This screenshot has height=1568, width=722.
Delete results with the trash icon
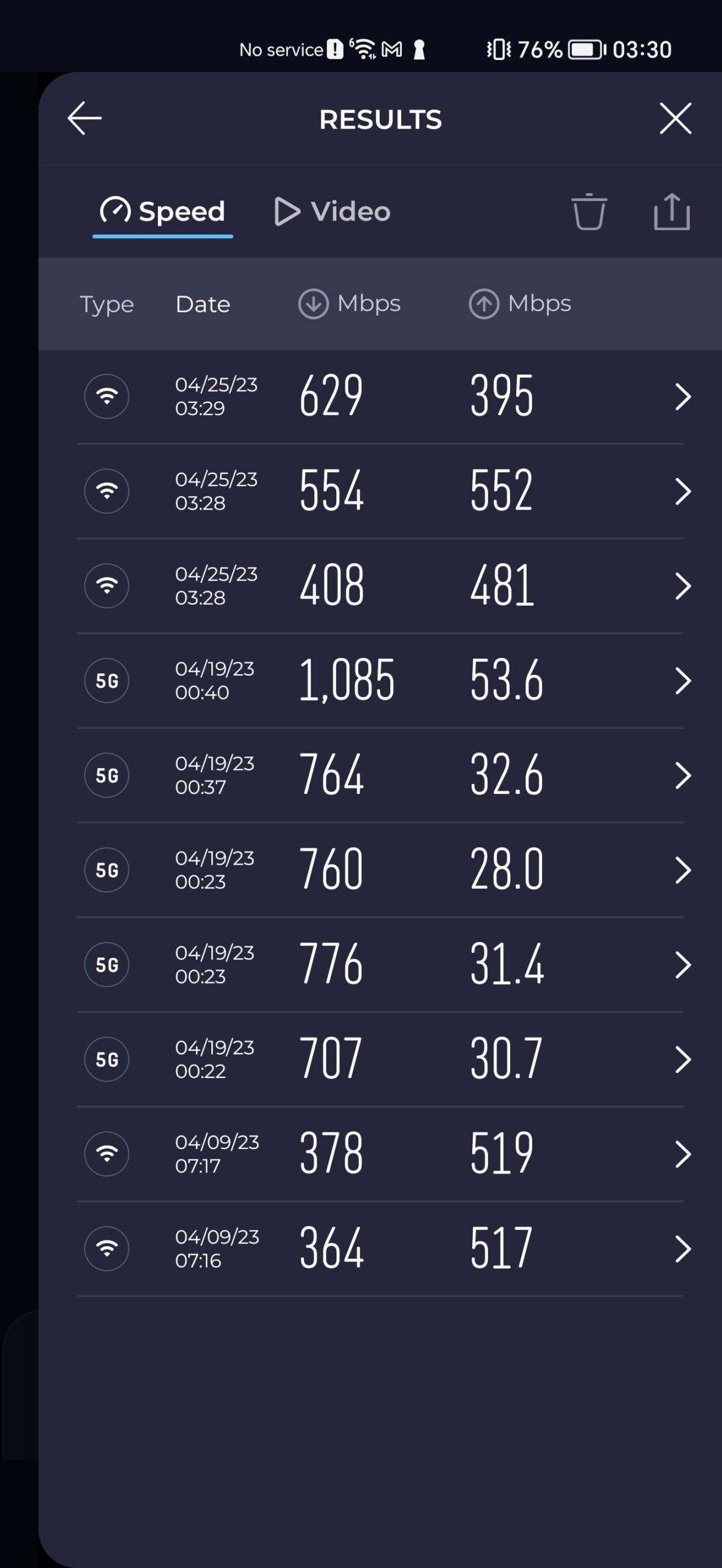coord(589,212)
